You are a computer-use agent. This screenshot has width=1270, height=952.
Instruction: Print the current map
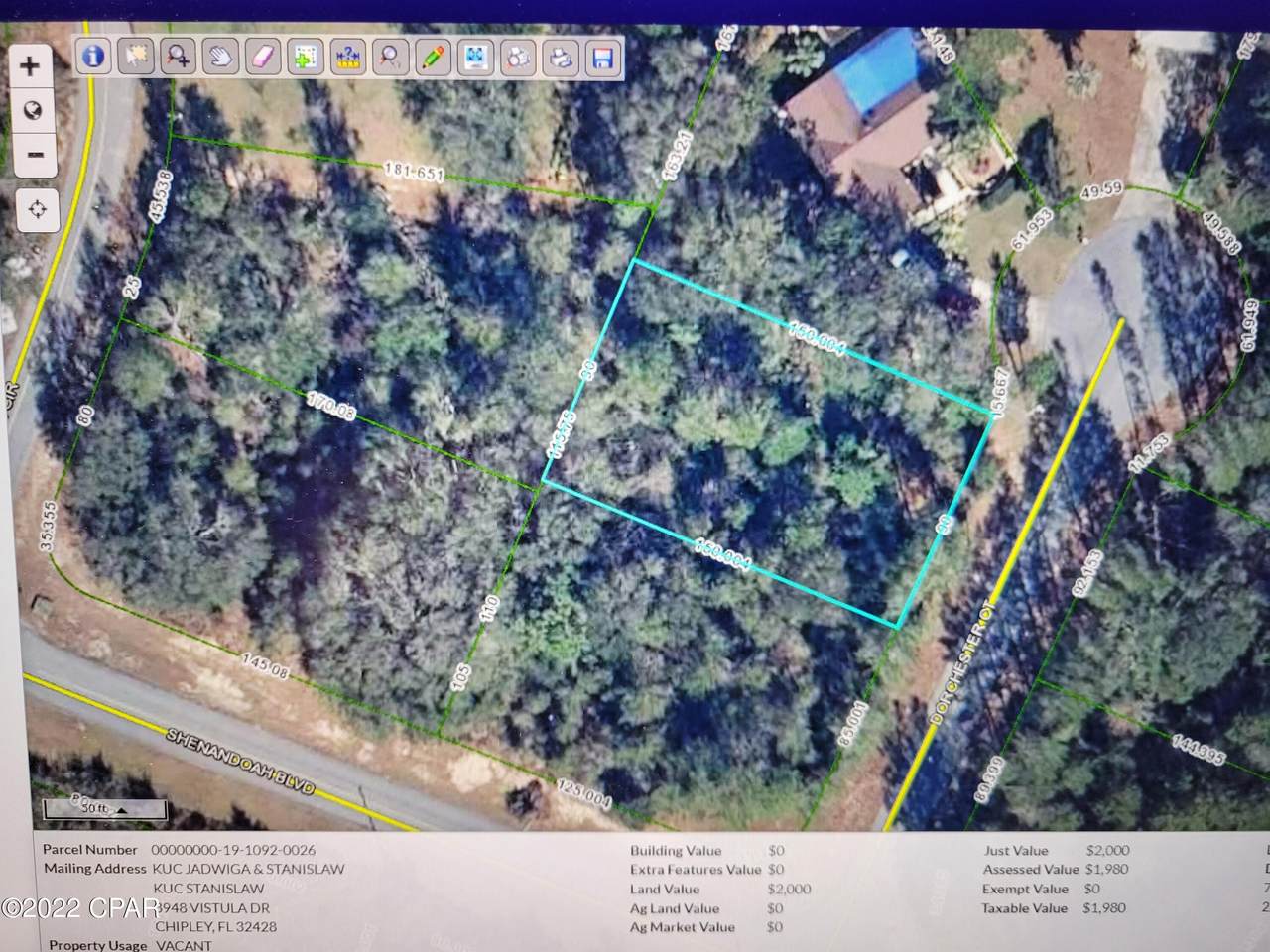[x=561, y=58]
